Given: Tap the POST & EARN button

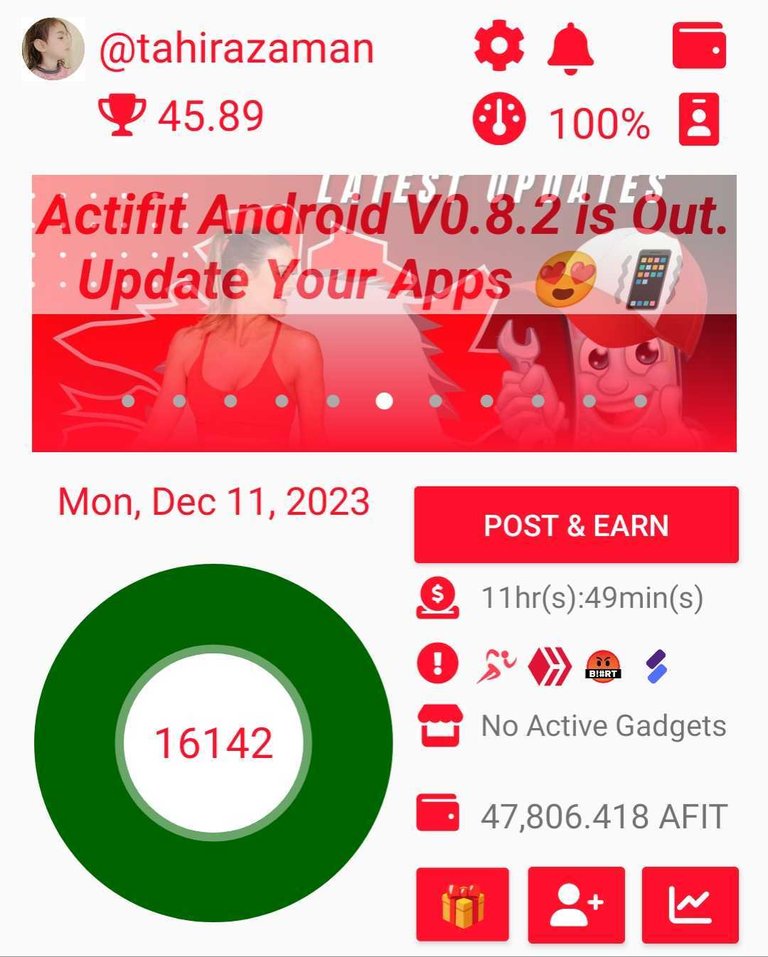Looking at the screenshot, I should (576, 526).
